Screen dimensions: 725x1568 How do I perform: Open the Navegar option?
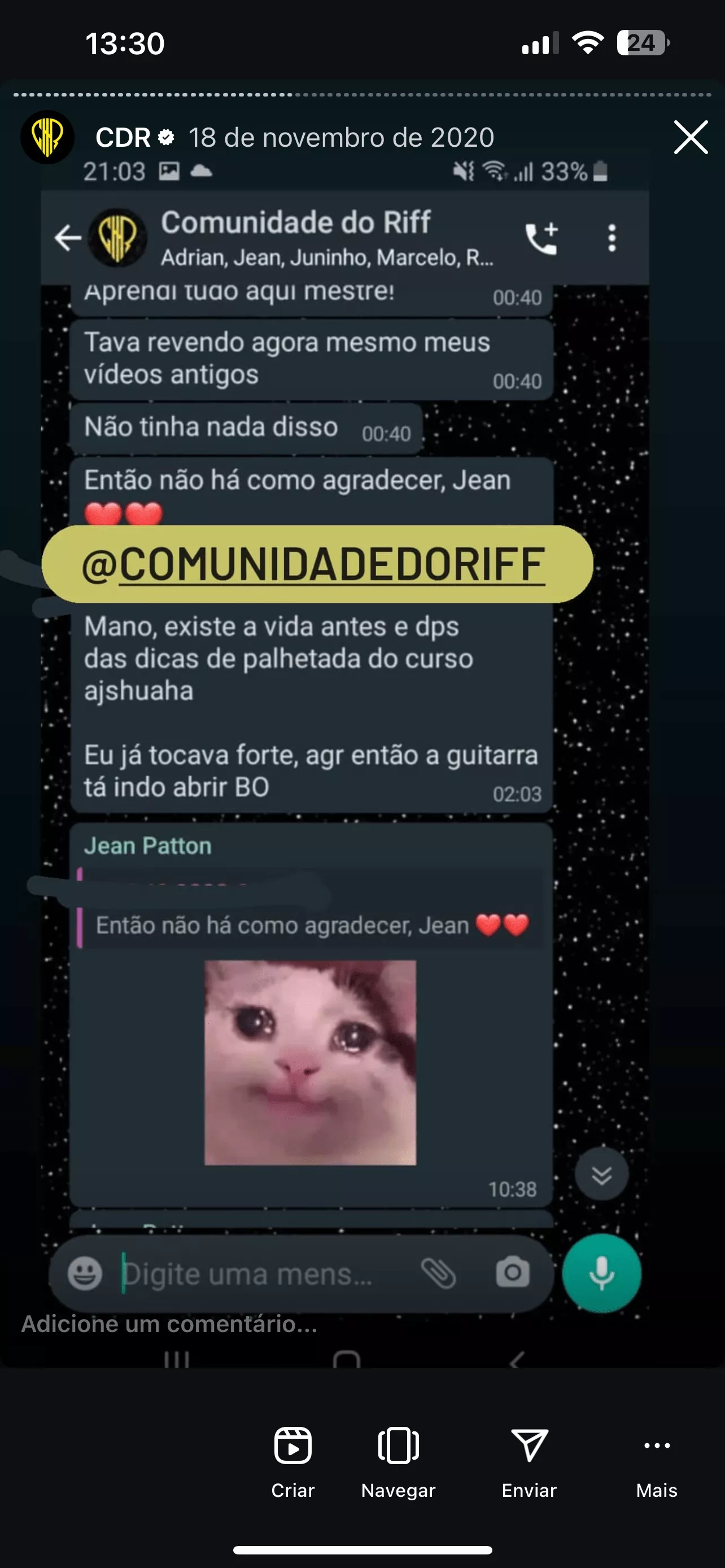(398, 1461)
